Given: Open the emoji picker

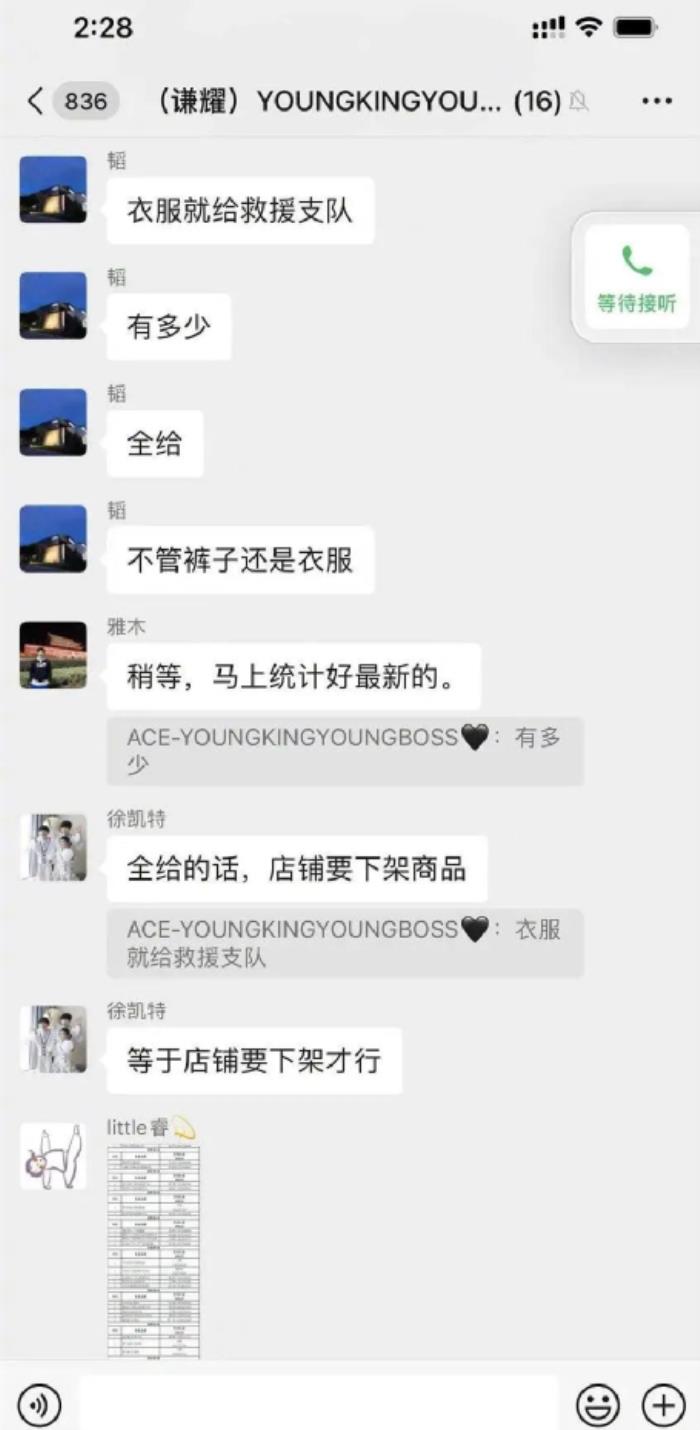Looking at the screenshot, I should [x=597, y=1405].
